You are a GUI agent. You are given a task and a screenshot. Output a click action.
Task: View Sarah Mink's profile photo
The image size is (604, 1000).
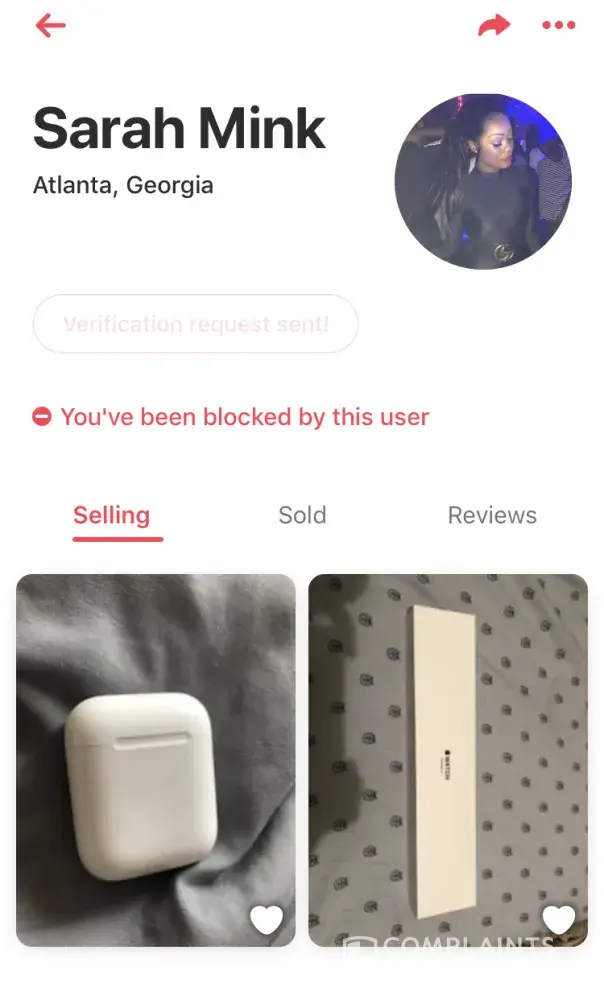[484, 181]
